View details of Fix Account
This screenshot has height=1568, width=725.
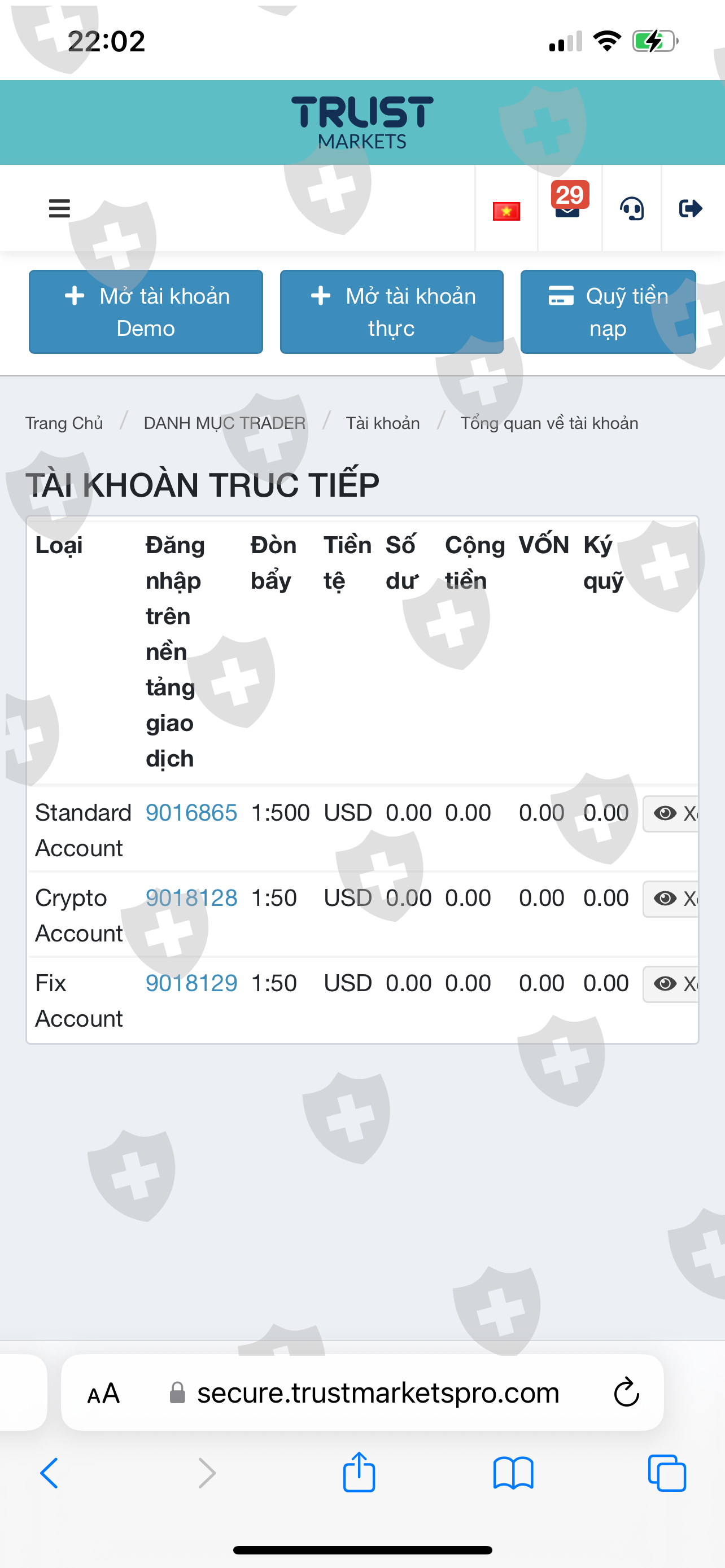point(671,984)
